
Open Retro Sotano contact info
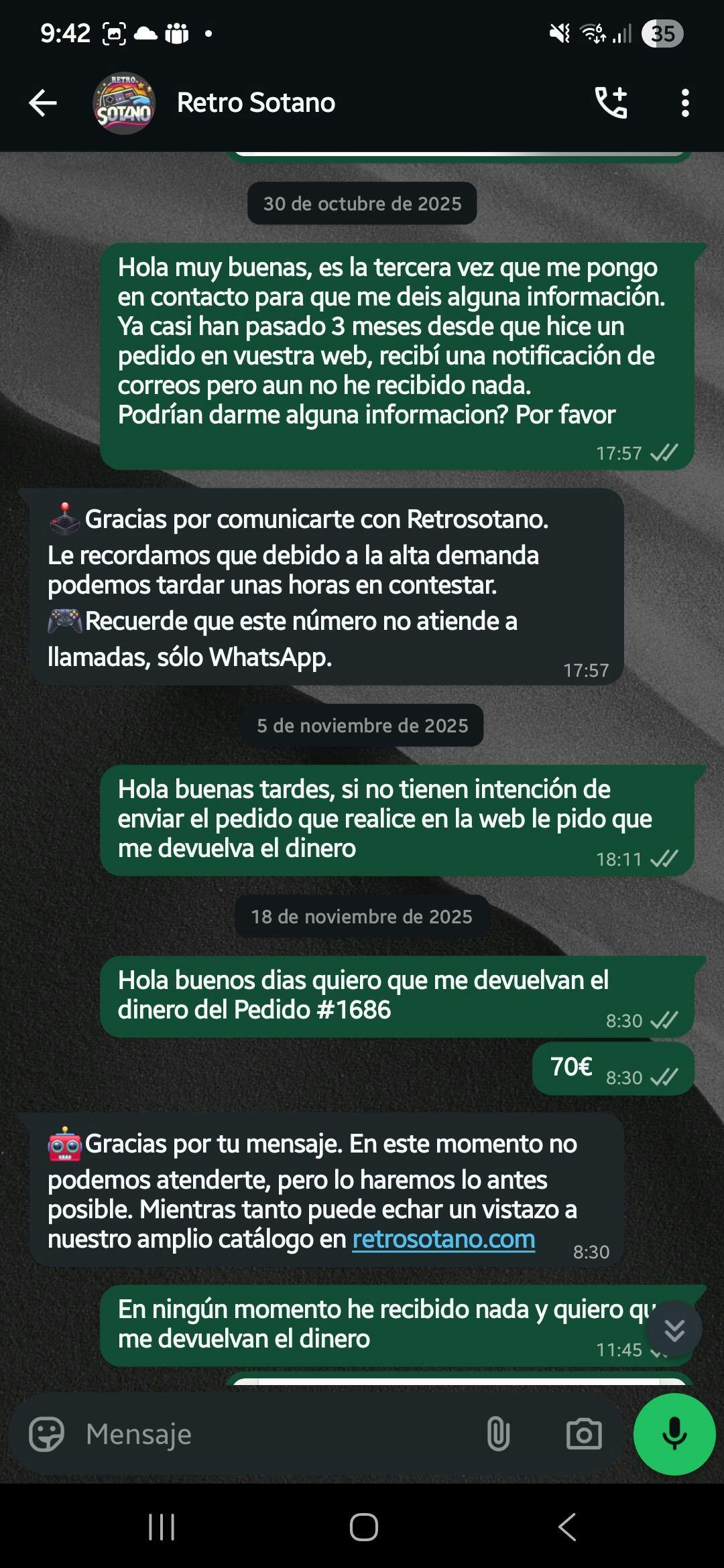point(255,103)
